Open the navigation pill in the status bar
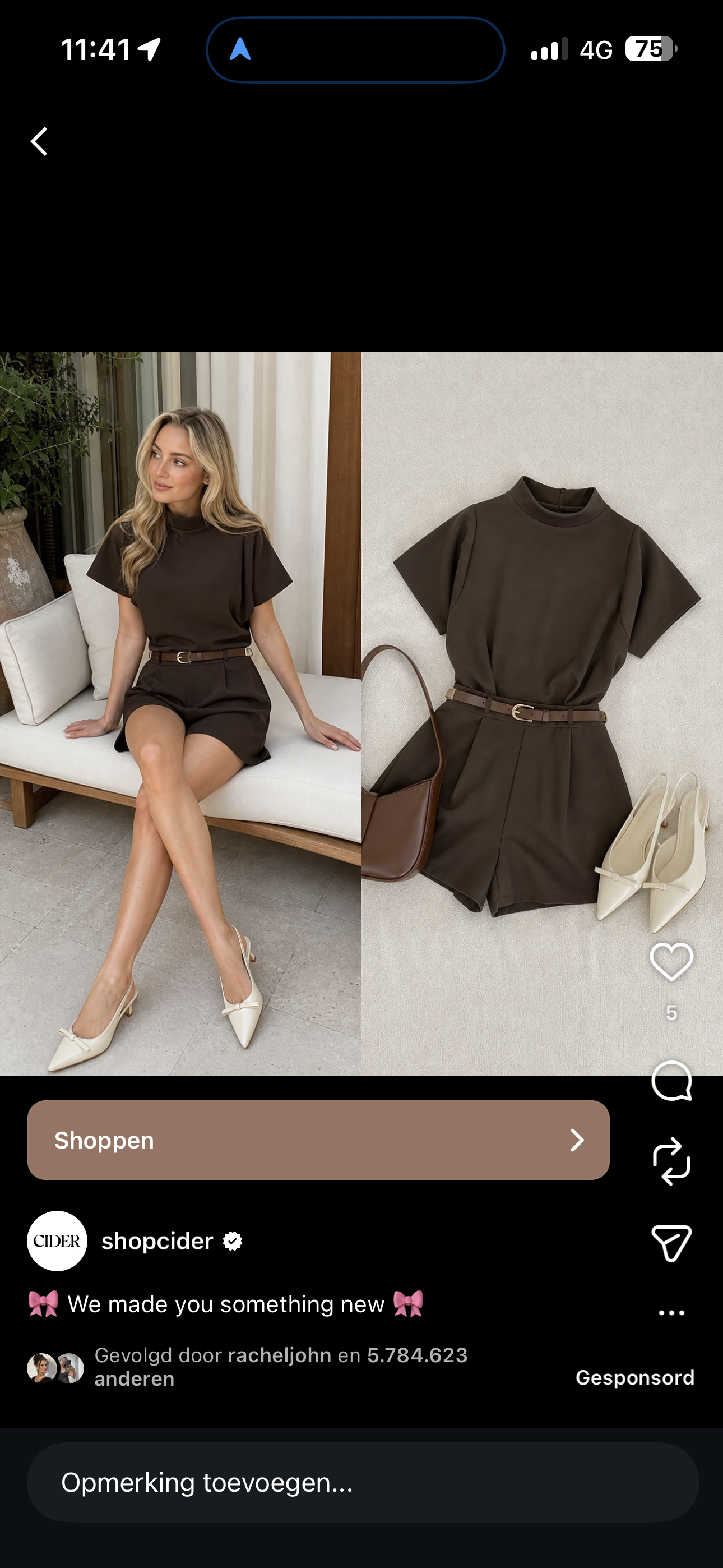 click(355, 49)
